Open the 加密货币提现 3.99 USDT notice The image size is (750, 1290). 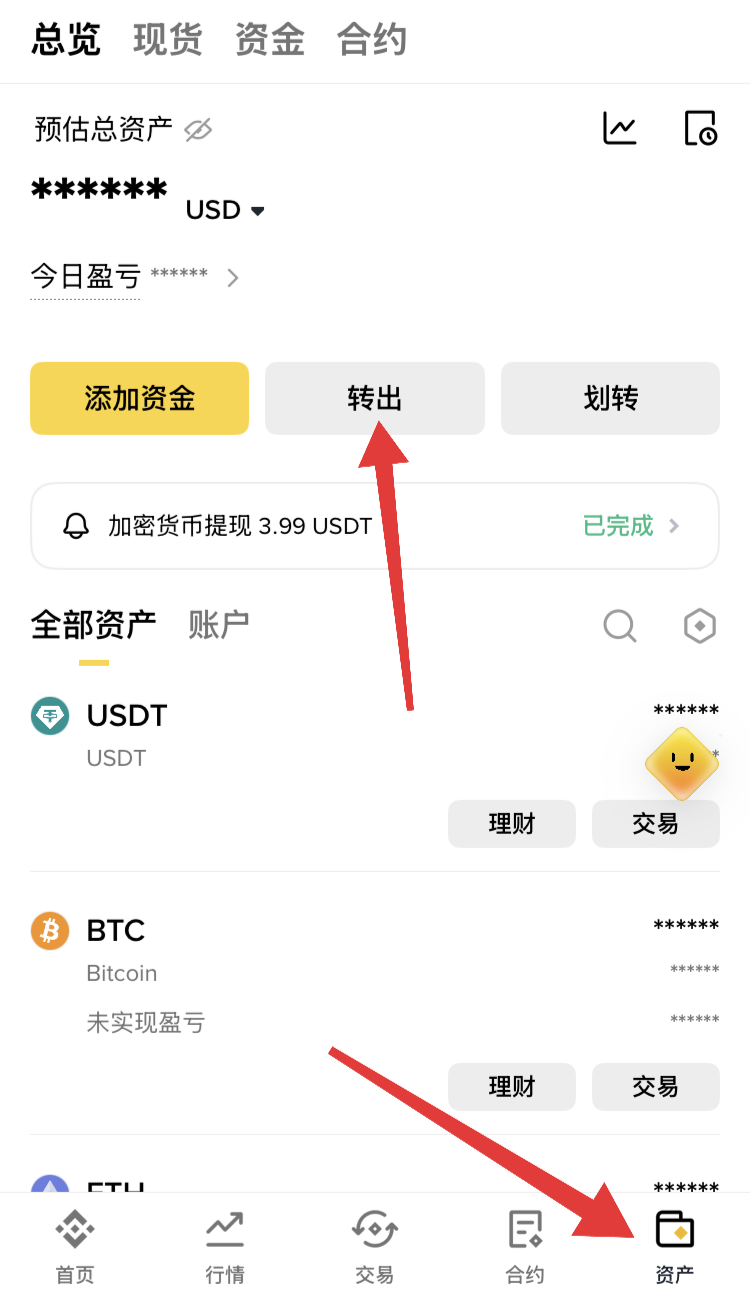[375, 526]
